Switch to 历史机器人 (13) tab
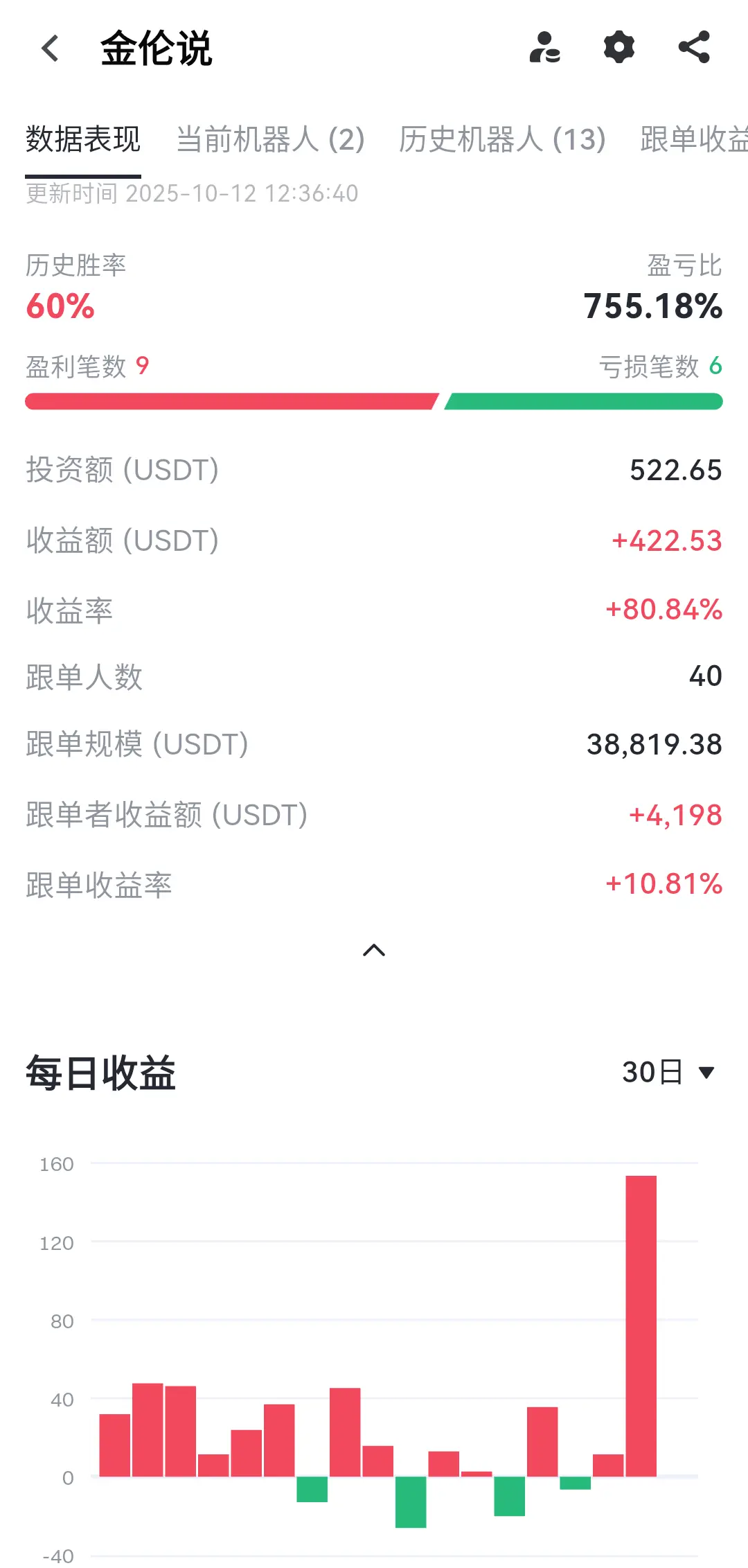Image resolution: width=748 pixels, height=1568 pixels. (x=502, y=139)
